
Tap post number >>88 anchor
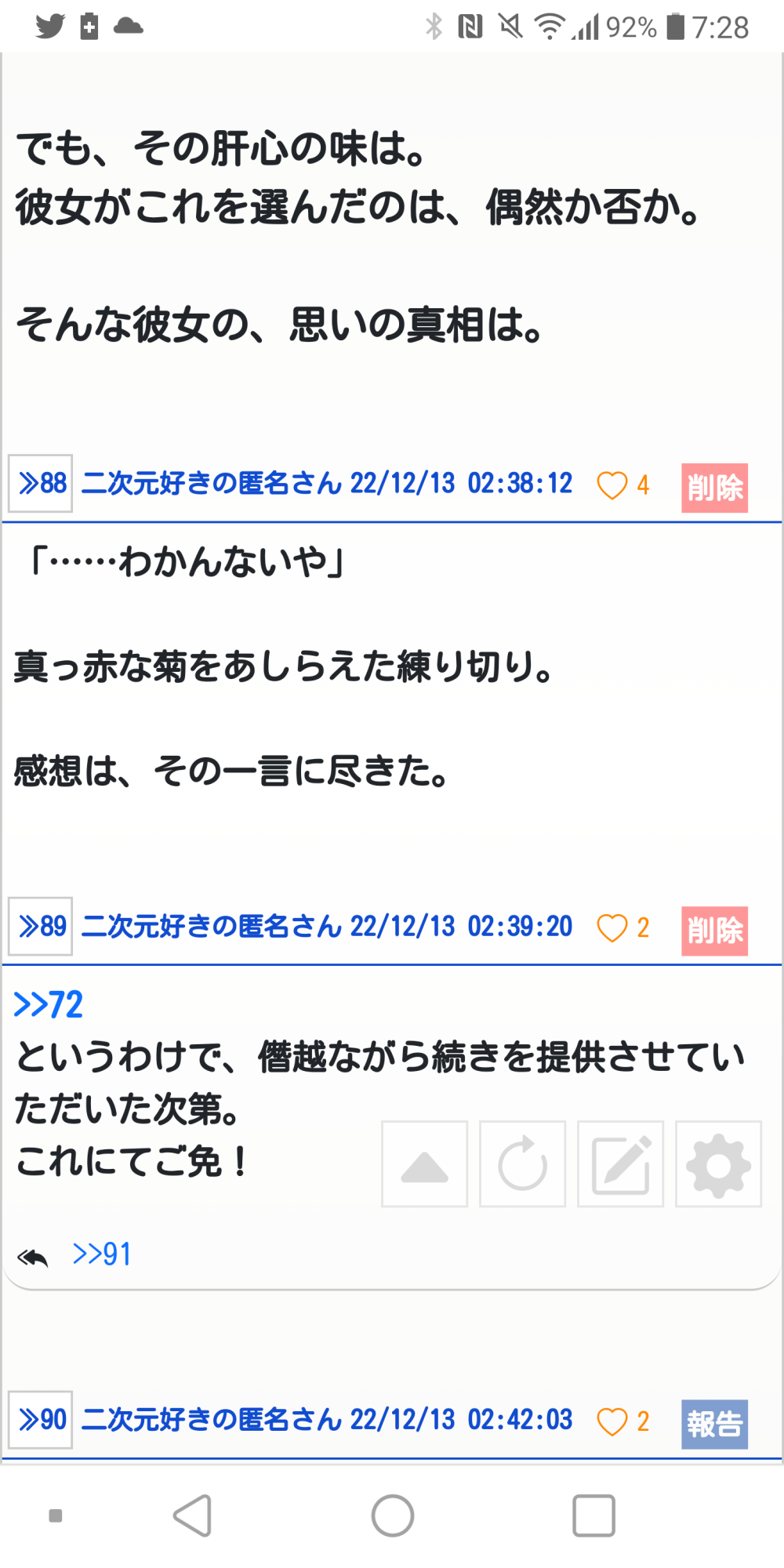pyautogui.click(x=41, y=484)
